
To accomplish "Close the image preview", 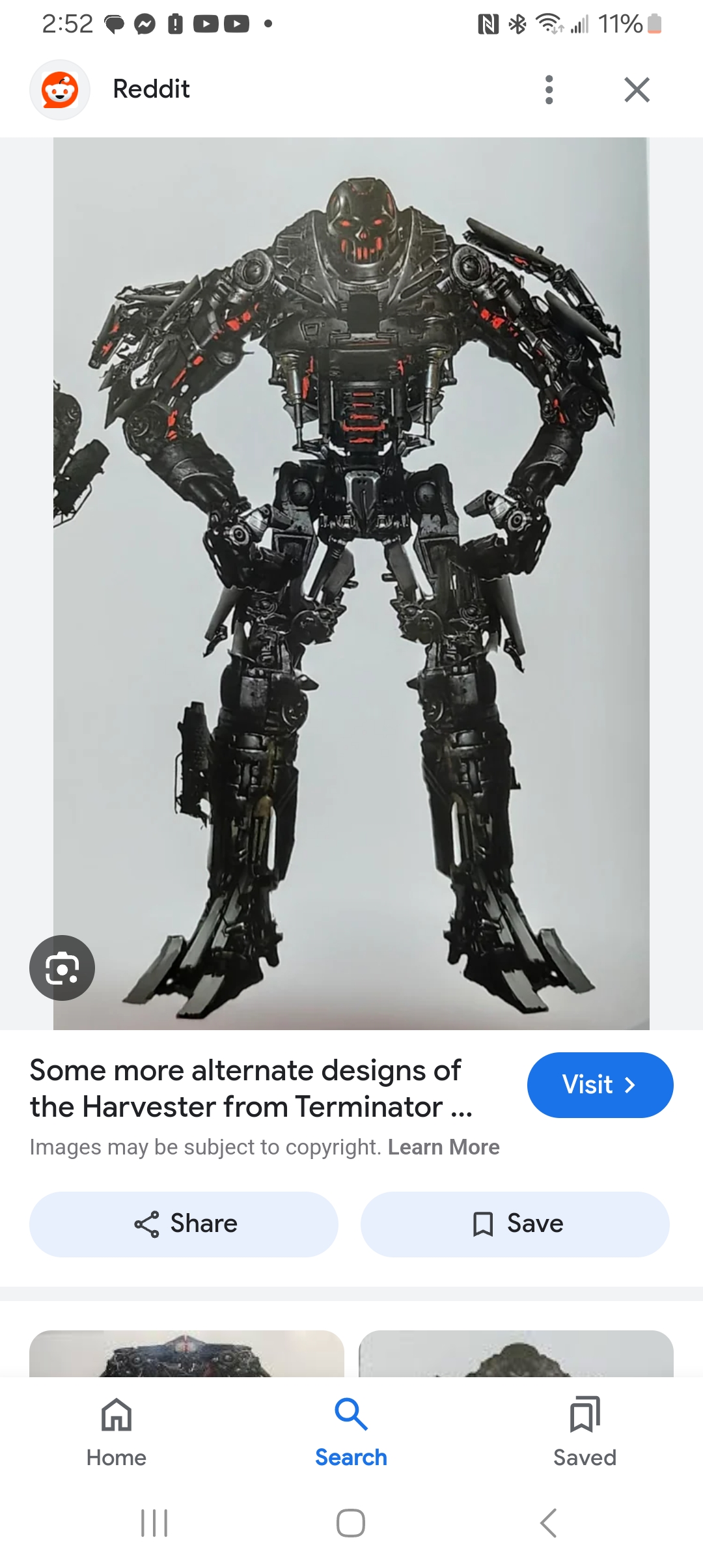I will coord(637,89).
